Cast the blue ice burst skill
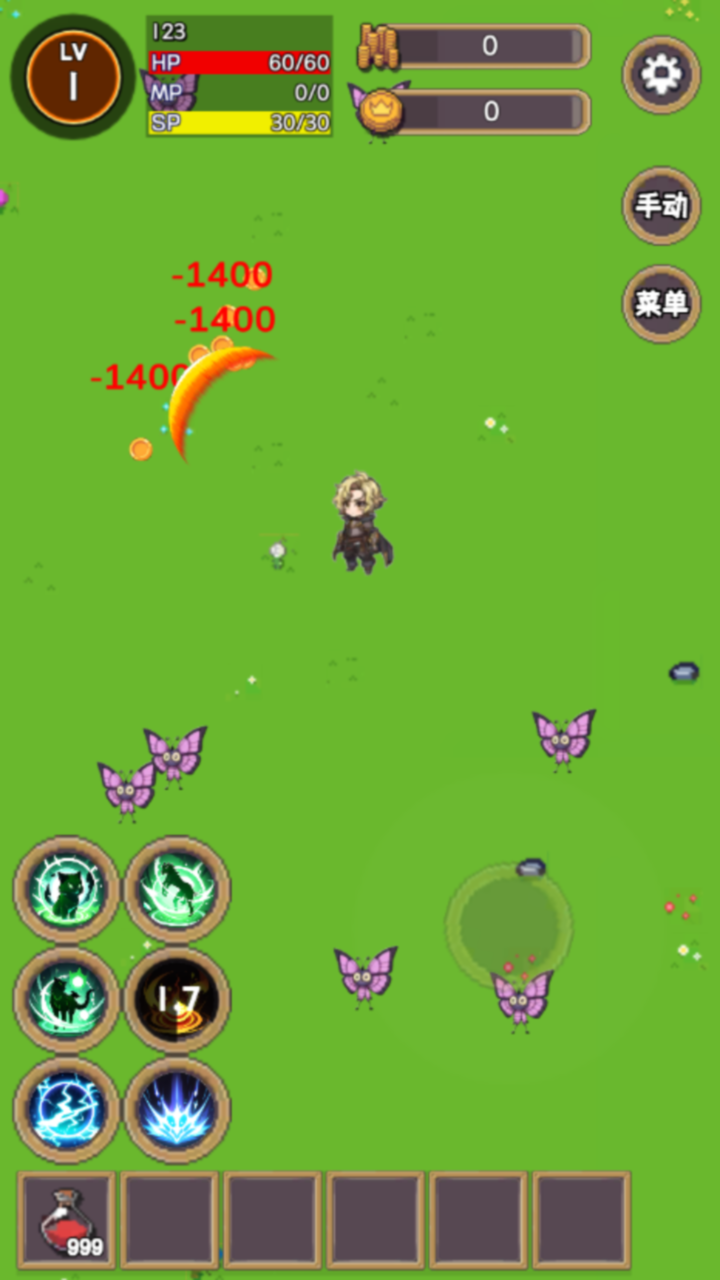The image size is (720, 1280). click(177, 1110)
